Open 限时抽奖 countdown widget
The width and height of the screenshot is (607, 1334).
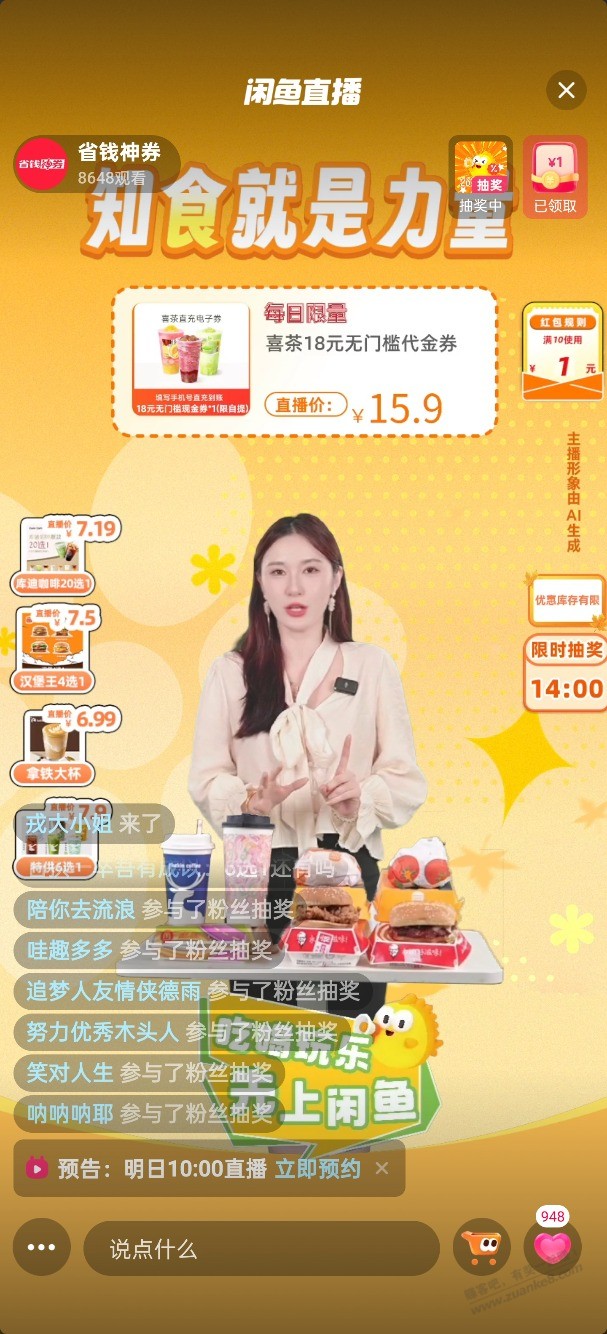(x=566, y=673)
